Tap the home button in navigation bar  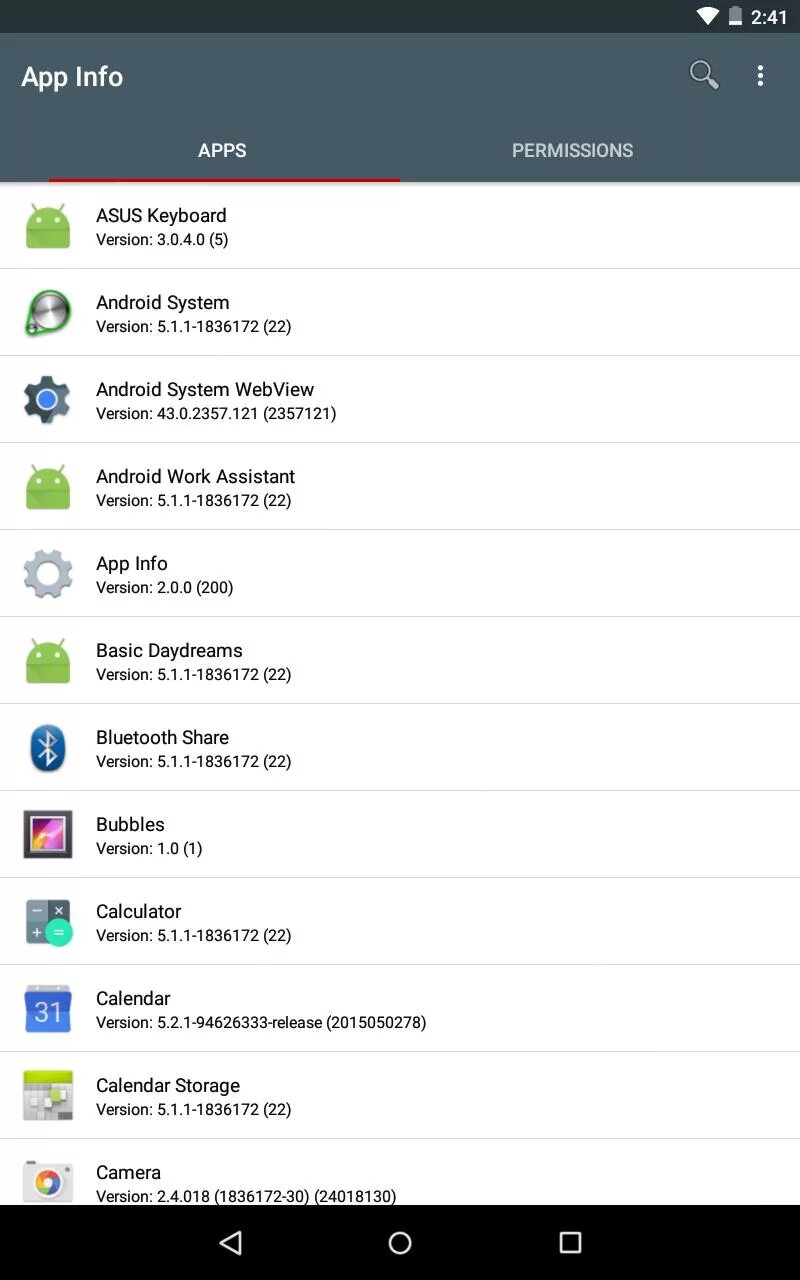[400, 1242]
